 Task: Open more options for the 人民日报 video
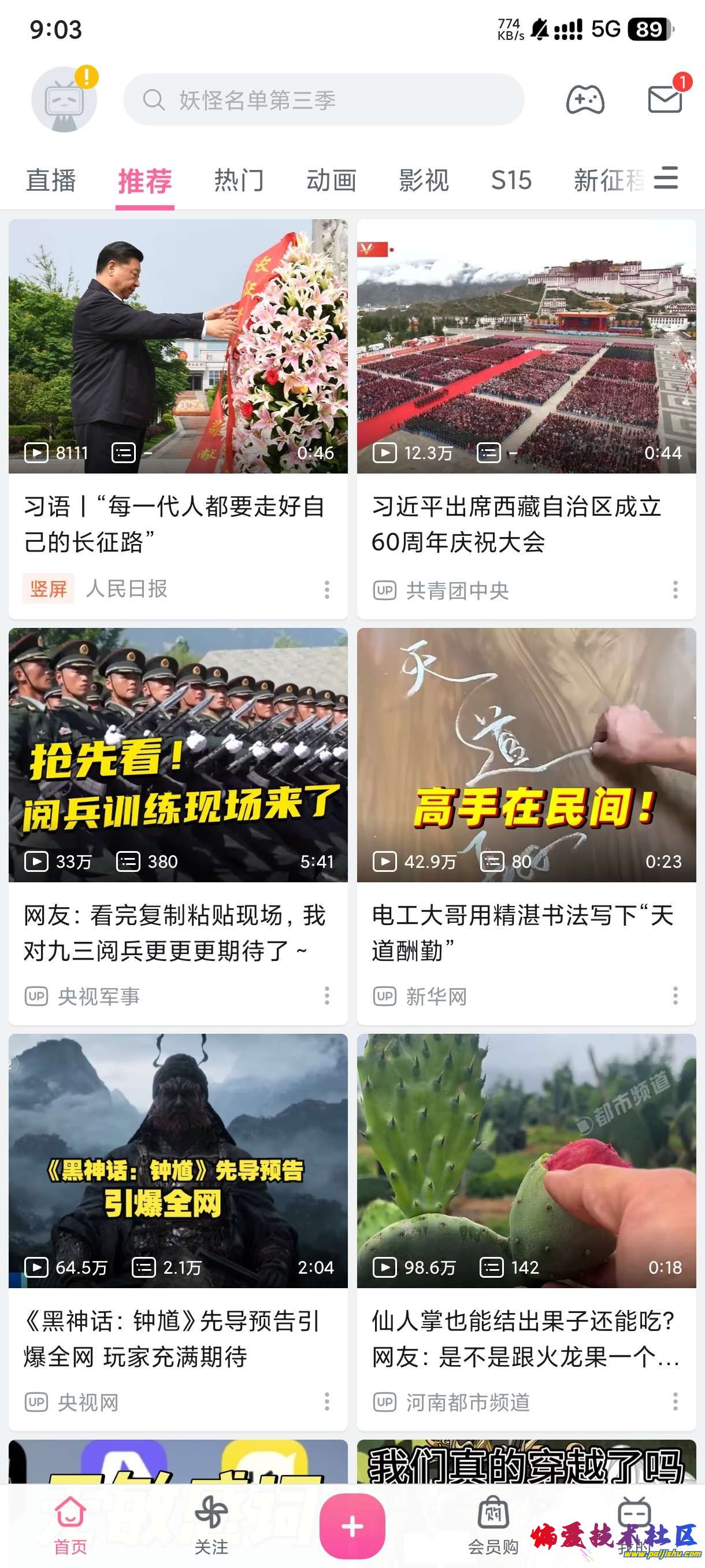coord(326,589)
